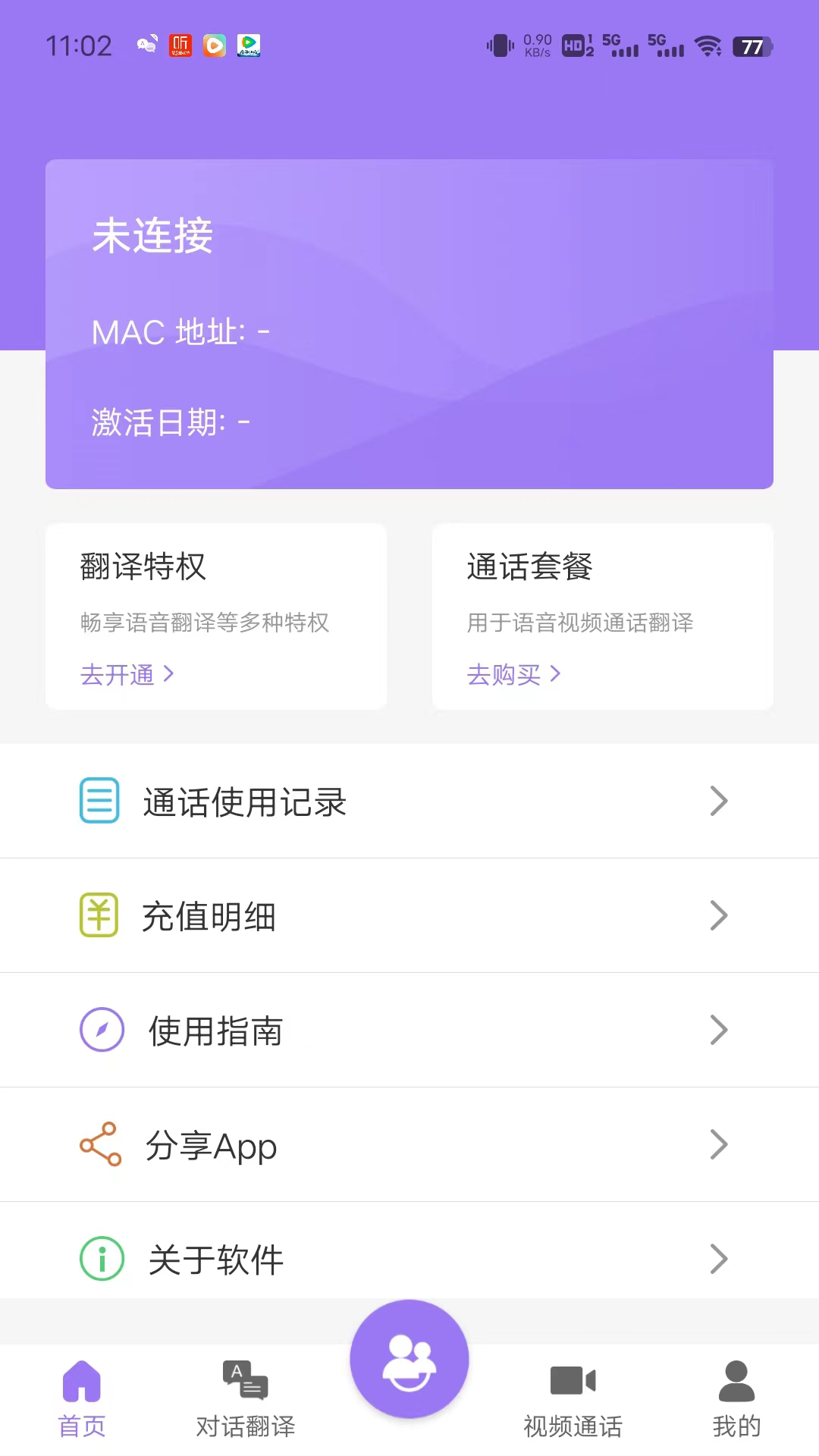Tap the round purple center people button

(409, 1359)
